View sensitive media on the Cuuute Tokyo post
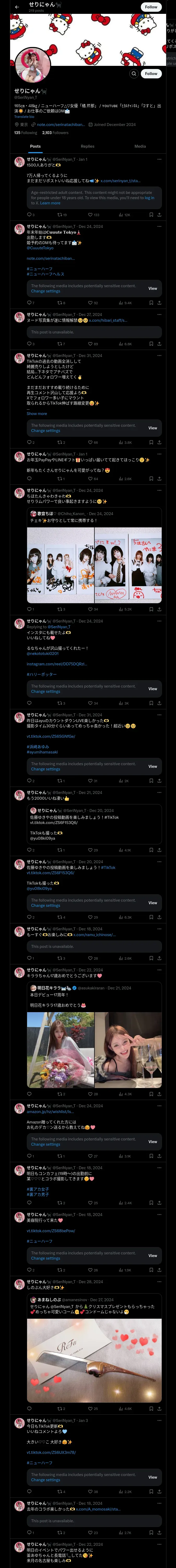The image size is (176, 1568). tap(153, 289)
